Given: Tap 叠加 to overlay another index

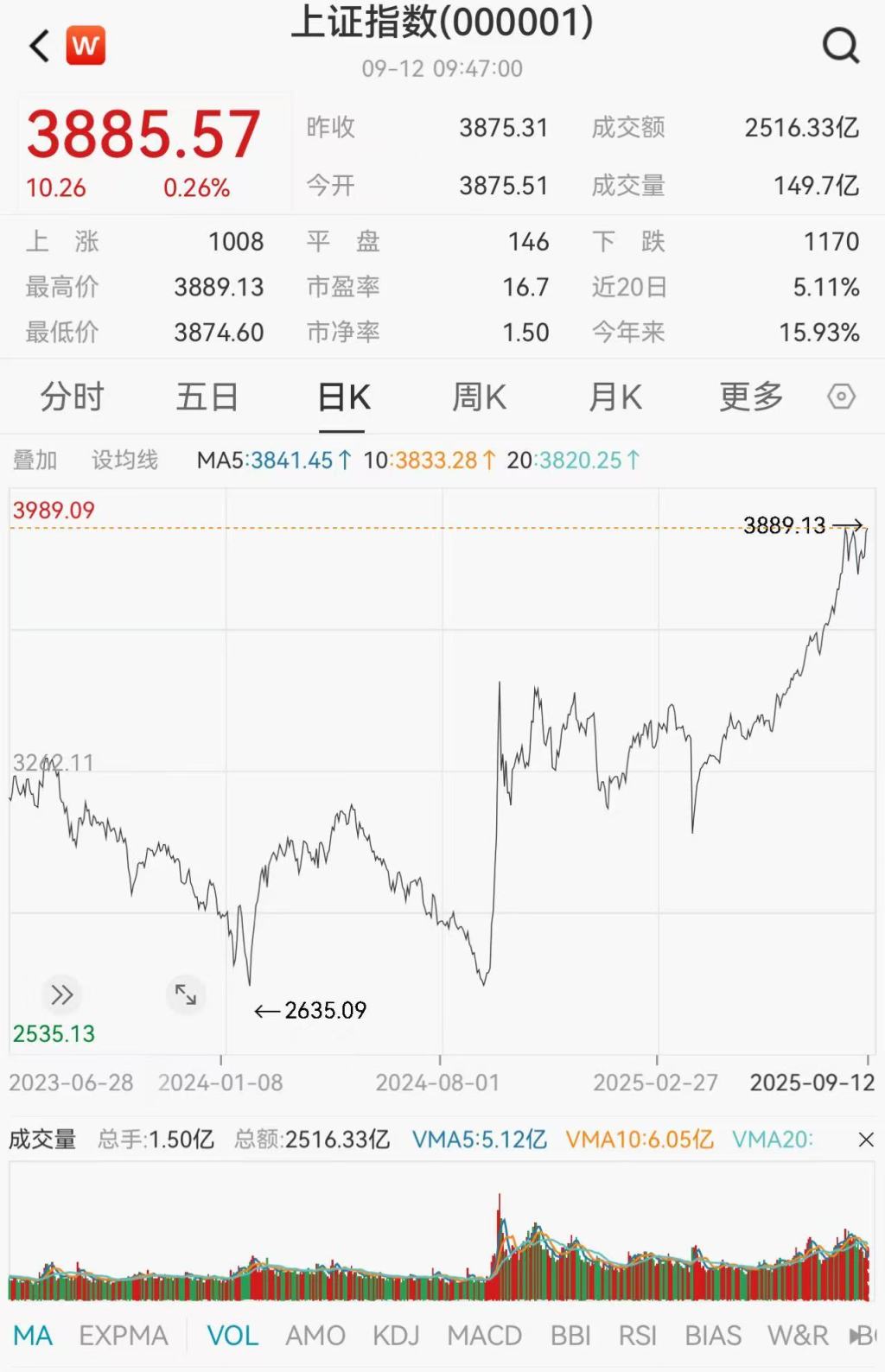Looking at the screenshot, I should point(35,461).
